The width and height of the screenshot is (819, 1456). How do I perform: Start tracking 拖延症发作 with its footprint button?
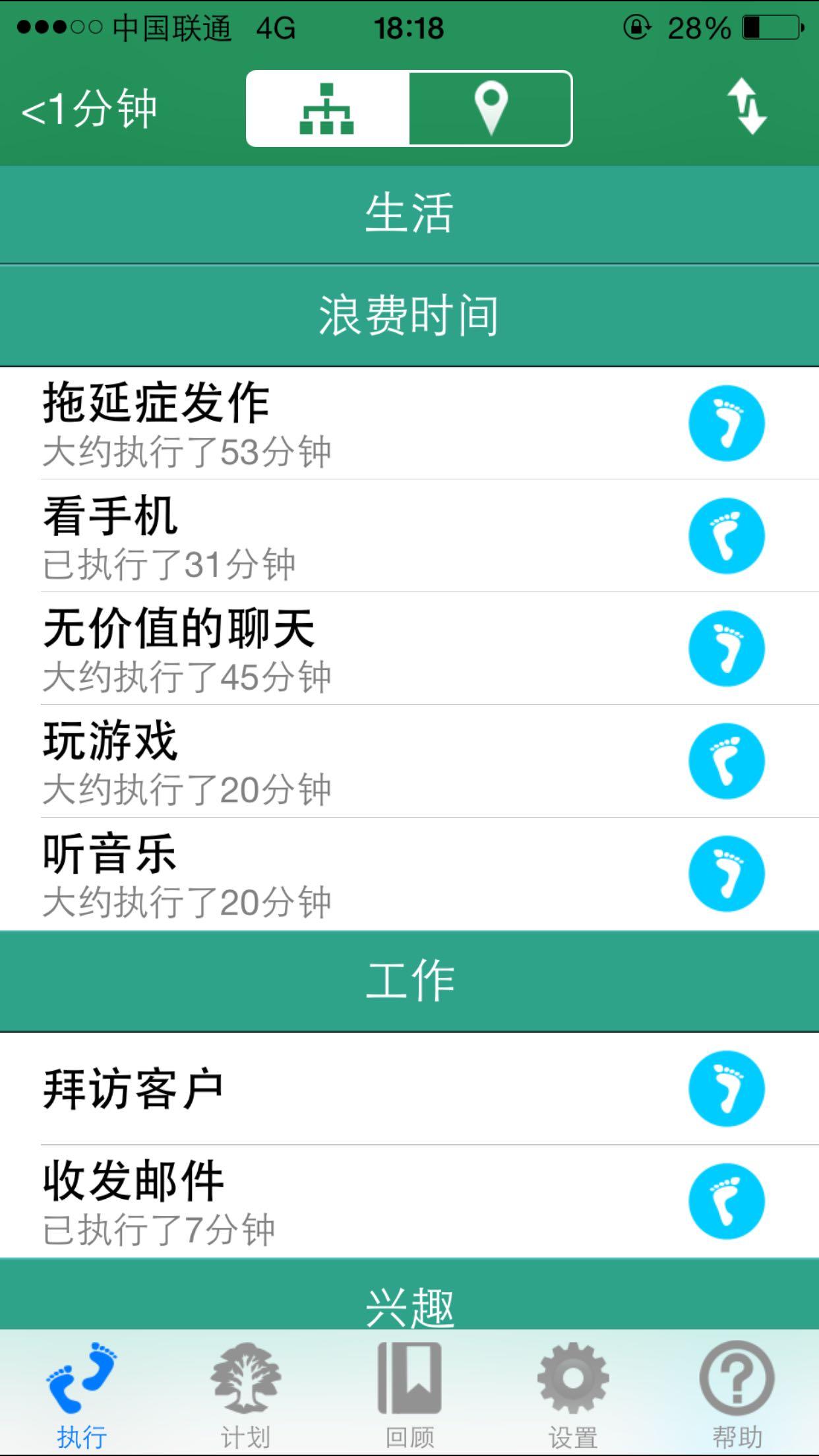click(x=726, y=423)
